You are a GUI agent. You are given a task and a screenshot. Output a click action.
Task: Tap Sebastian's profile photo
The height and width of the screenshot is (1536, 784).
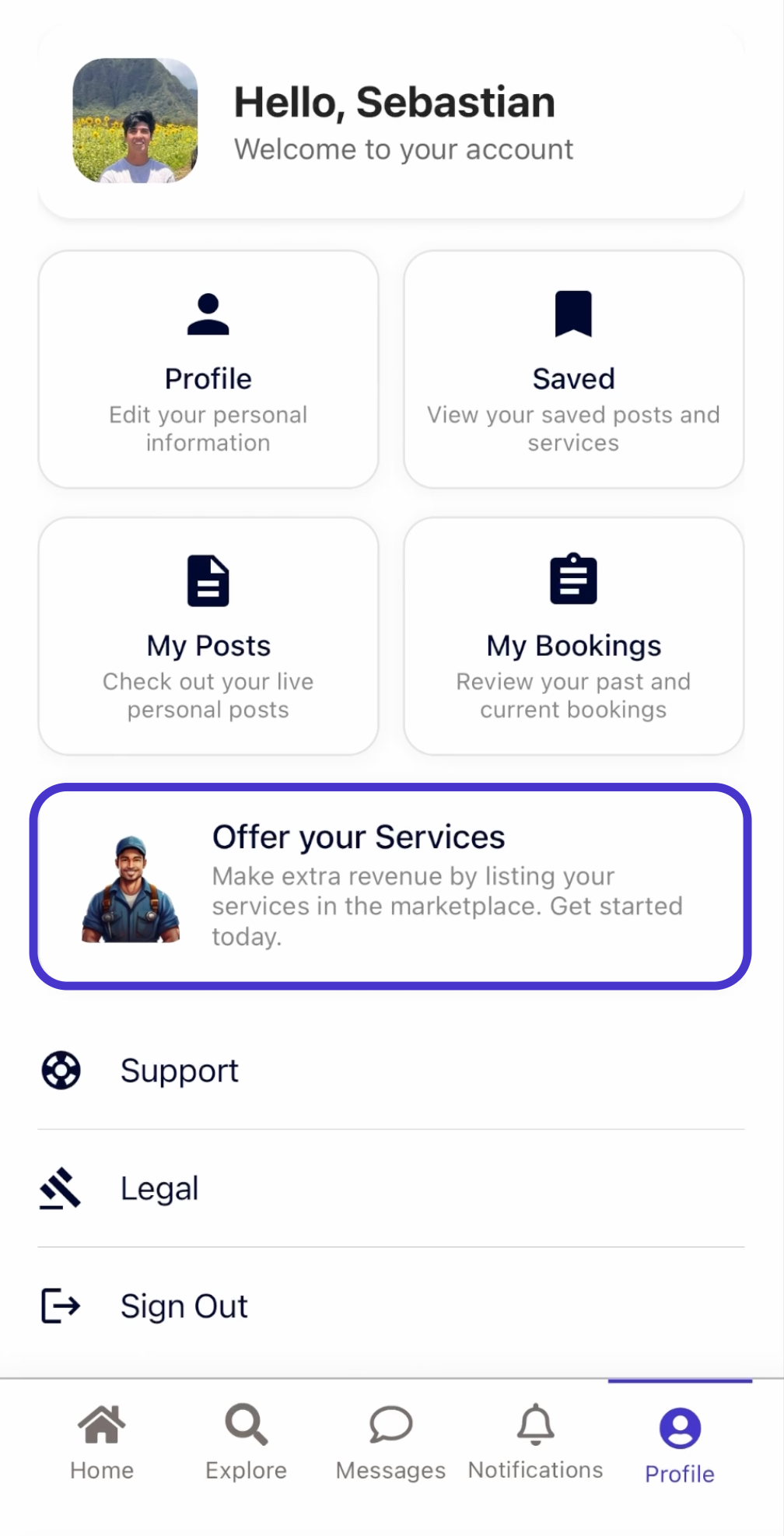(x=135, y=122)
